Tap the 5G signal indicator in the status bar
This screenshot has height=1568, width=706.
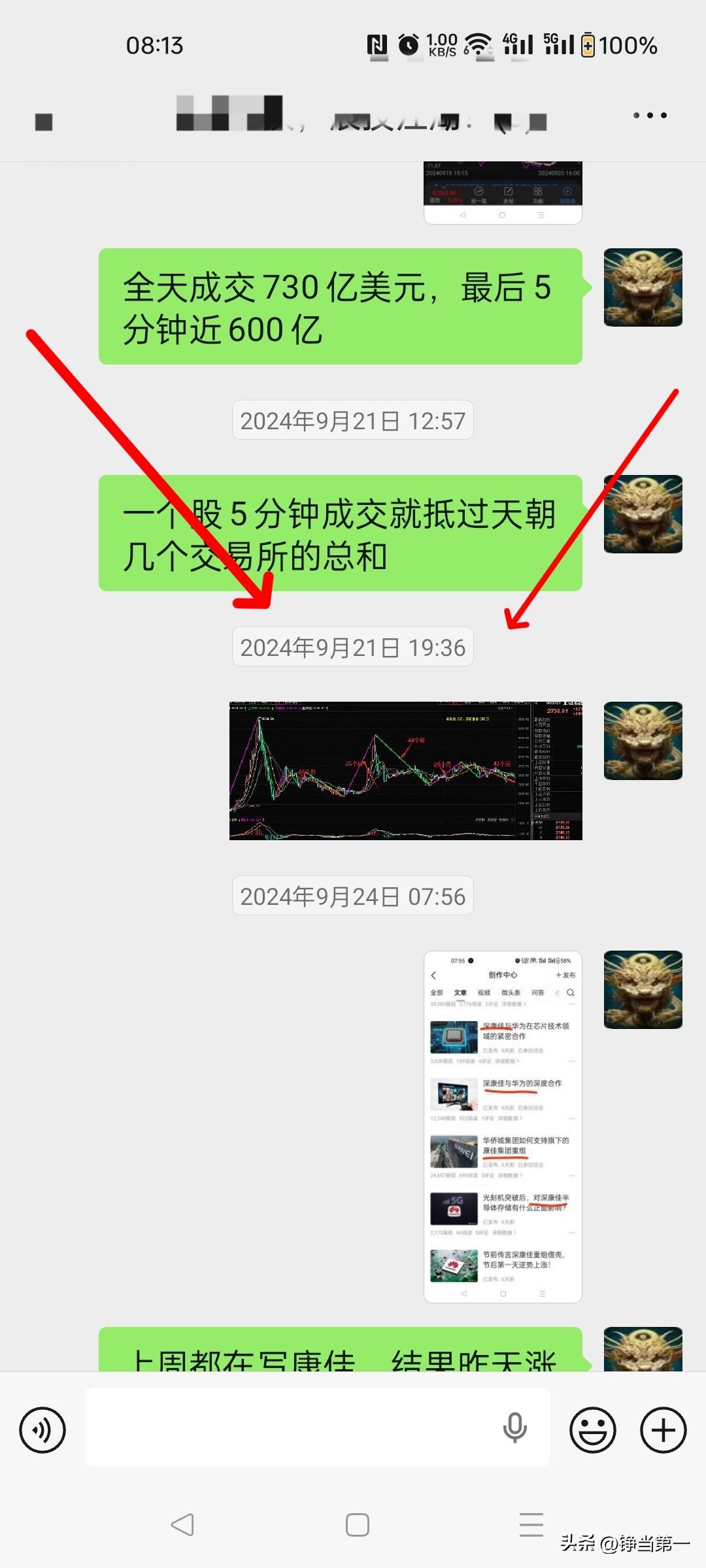click(559, 44)
